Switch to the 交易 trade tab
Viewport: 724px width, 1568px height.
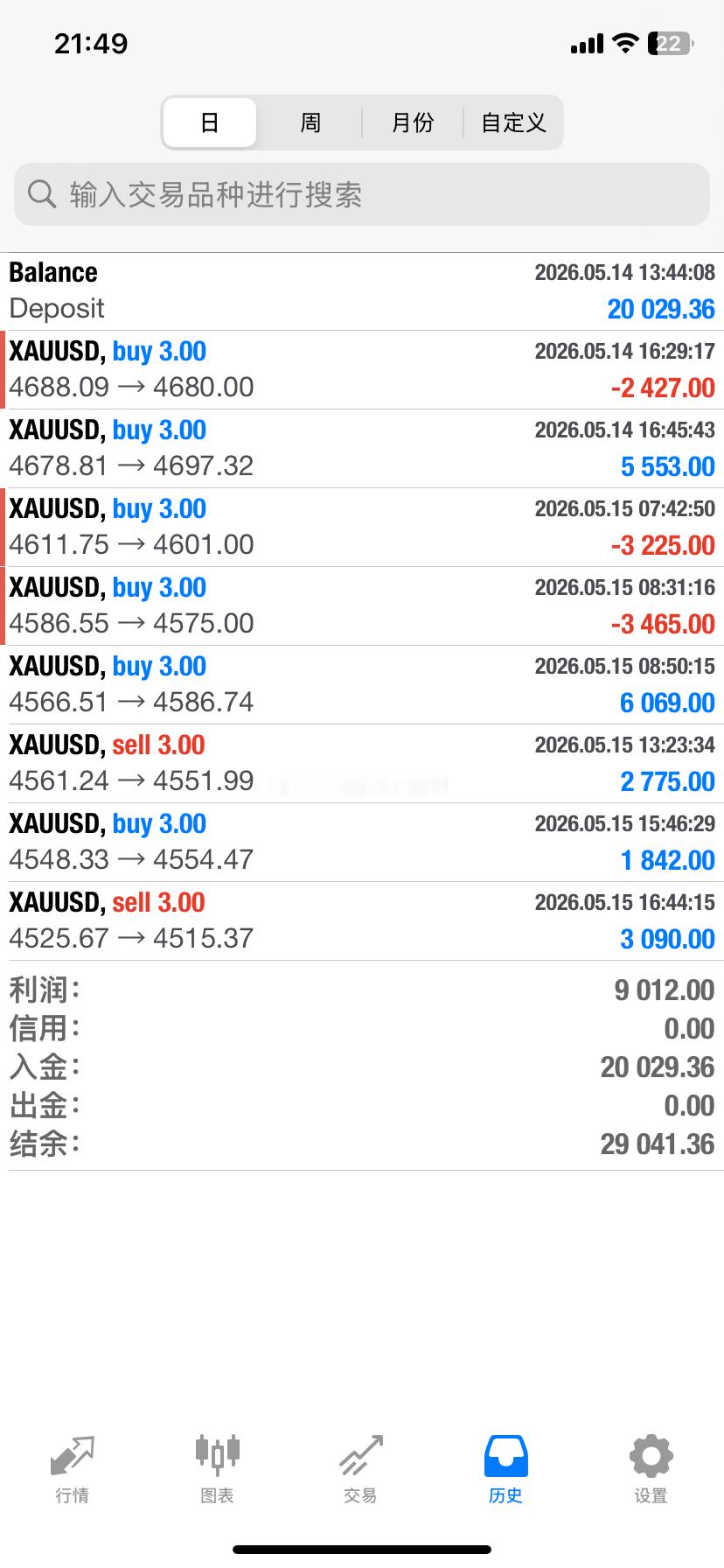click(361, 1470)
